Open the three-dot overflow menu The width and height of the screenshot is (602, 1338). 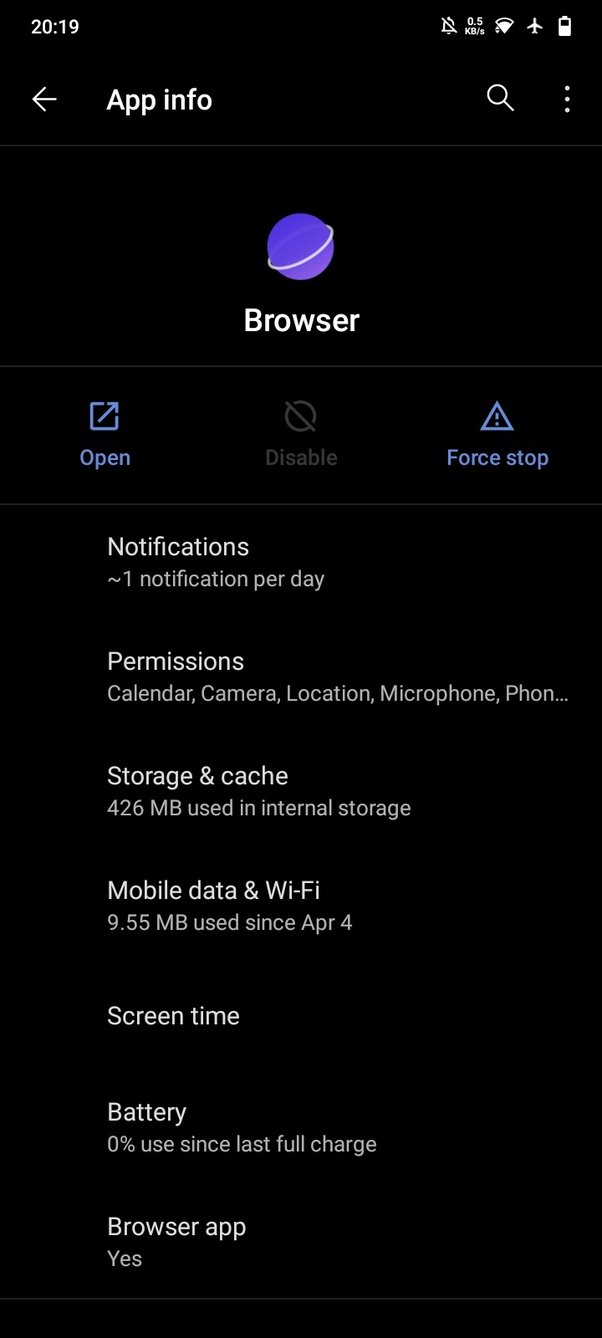[567, 99]
